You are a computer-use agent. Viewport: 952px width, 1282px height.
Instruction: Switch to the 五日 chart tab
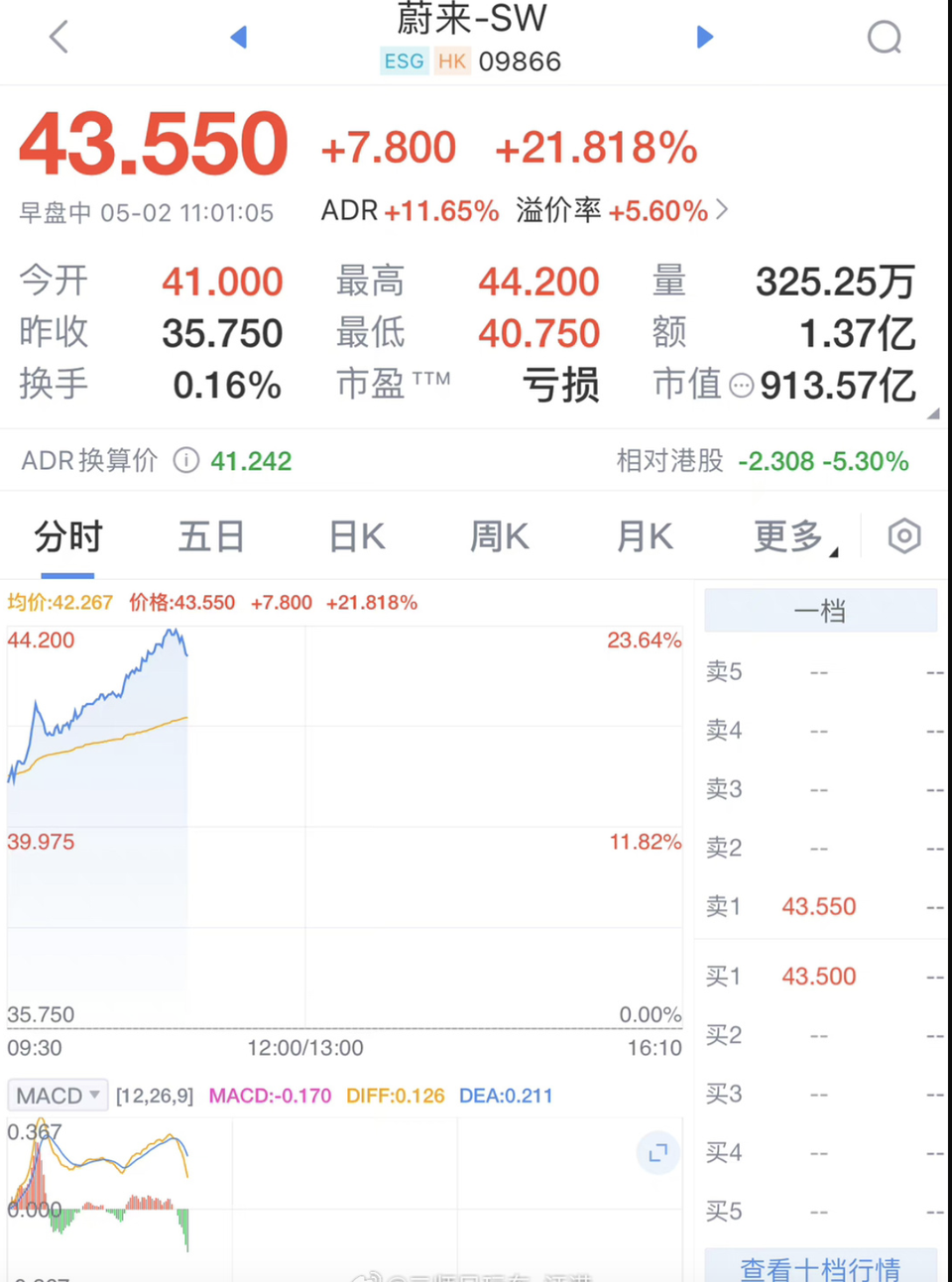(x=211, y=536)
